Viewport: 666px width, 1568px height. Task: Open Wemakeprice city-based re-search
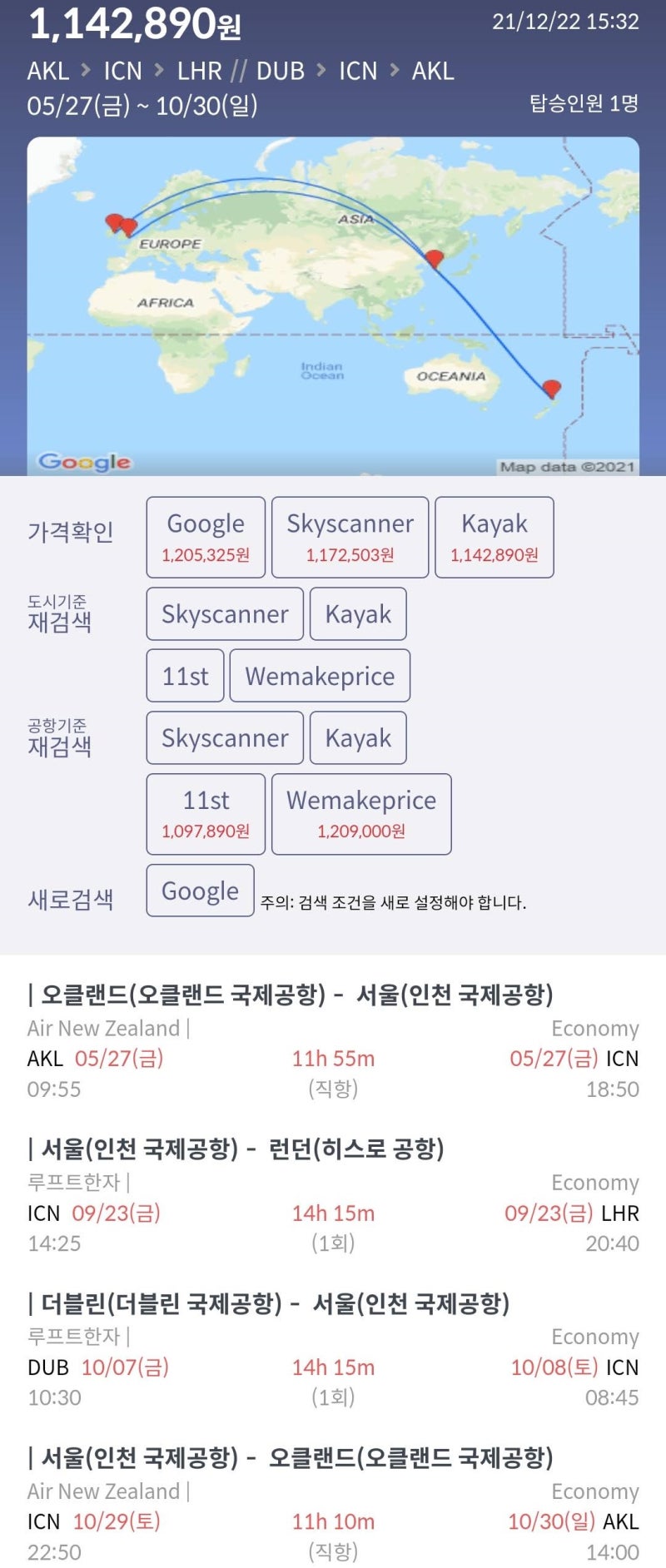coord(320,676)
